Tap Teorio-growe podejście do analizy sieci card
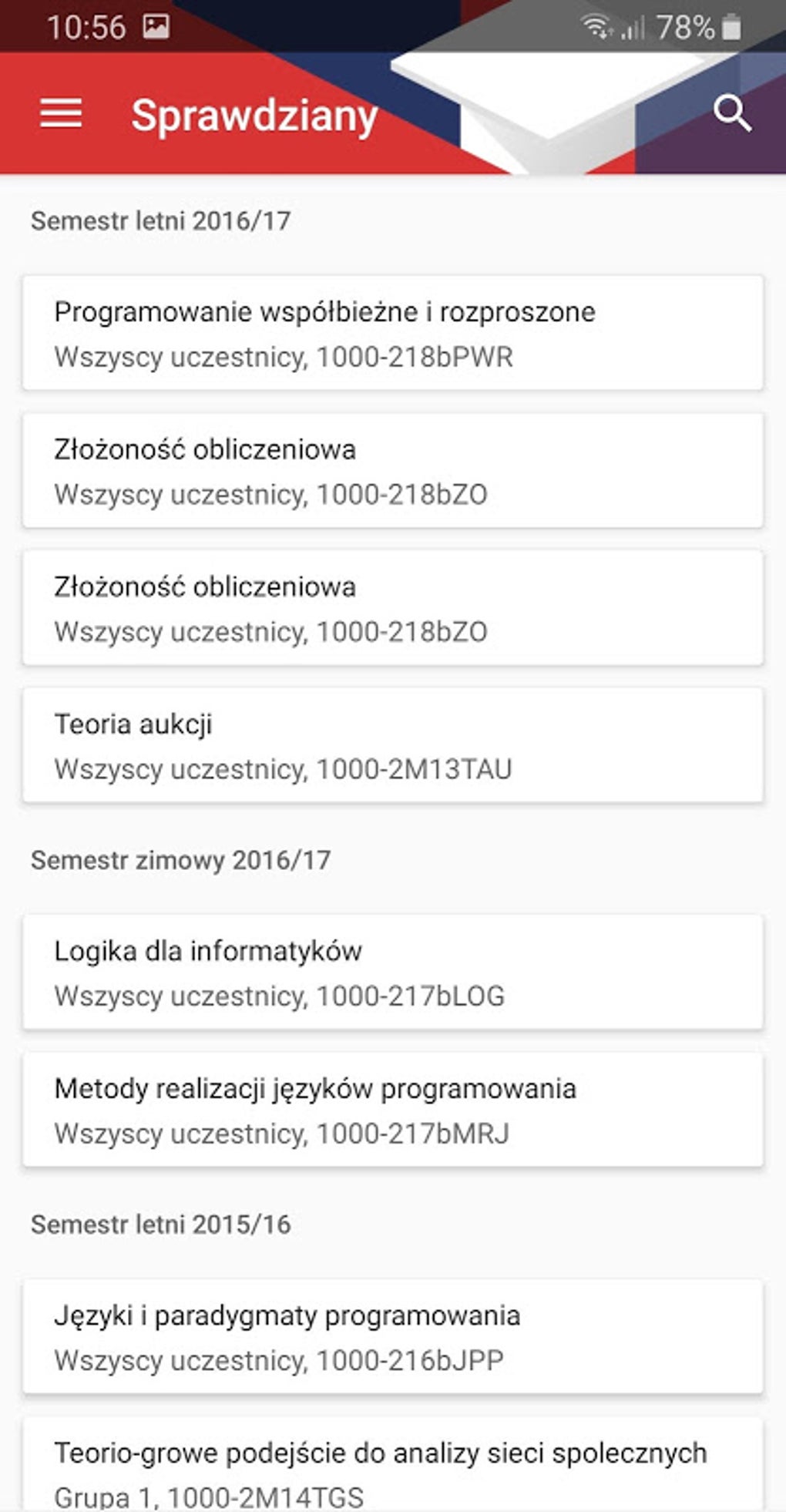This screenshot has width=786, height=1512. click(x=393, y=1468)
